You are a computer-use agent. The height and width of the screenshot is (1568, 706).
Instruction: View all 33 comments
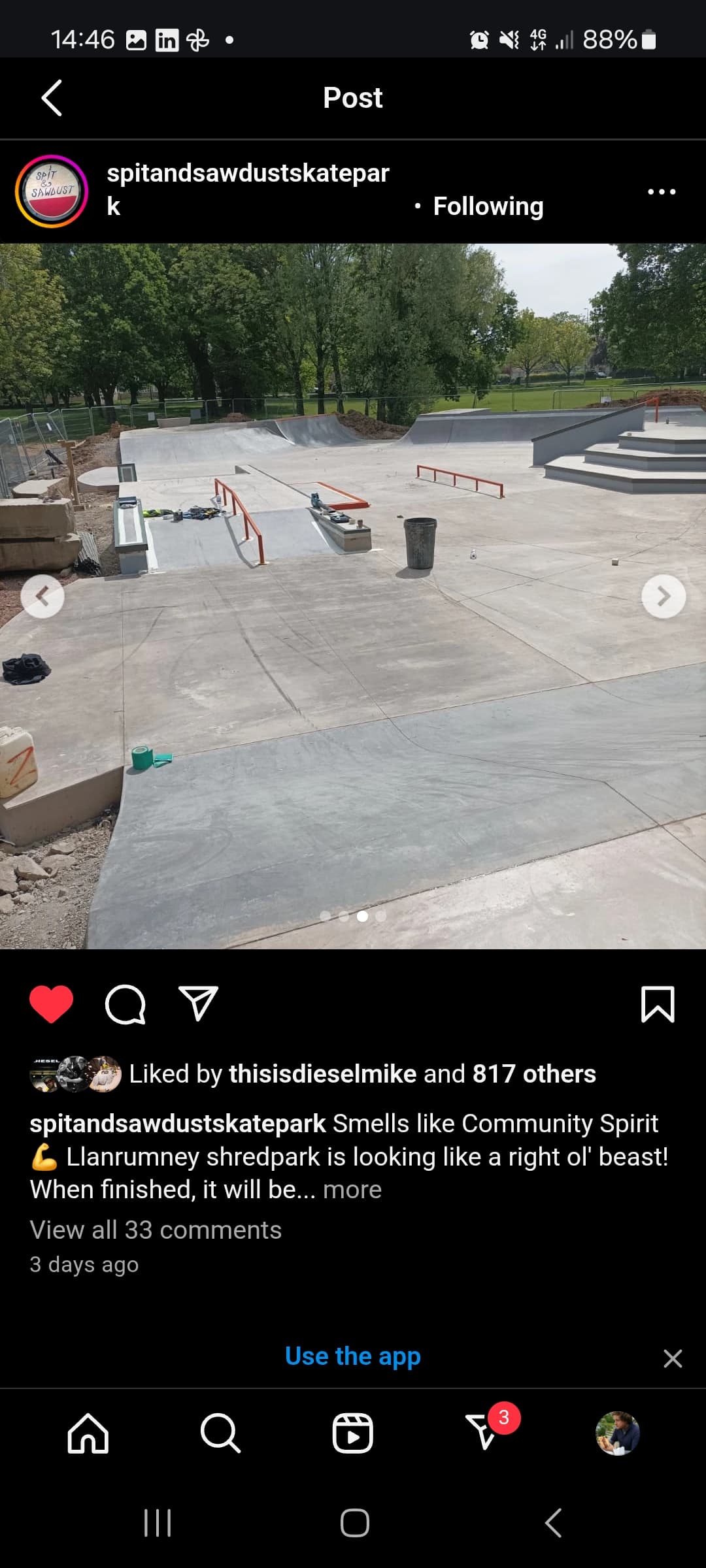click(x=156, y=1230)
